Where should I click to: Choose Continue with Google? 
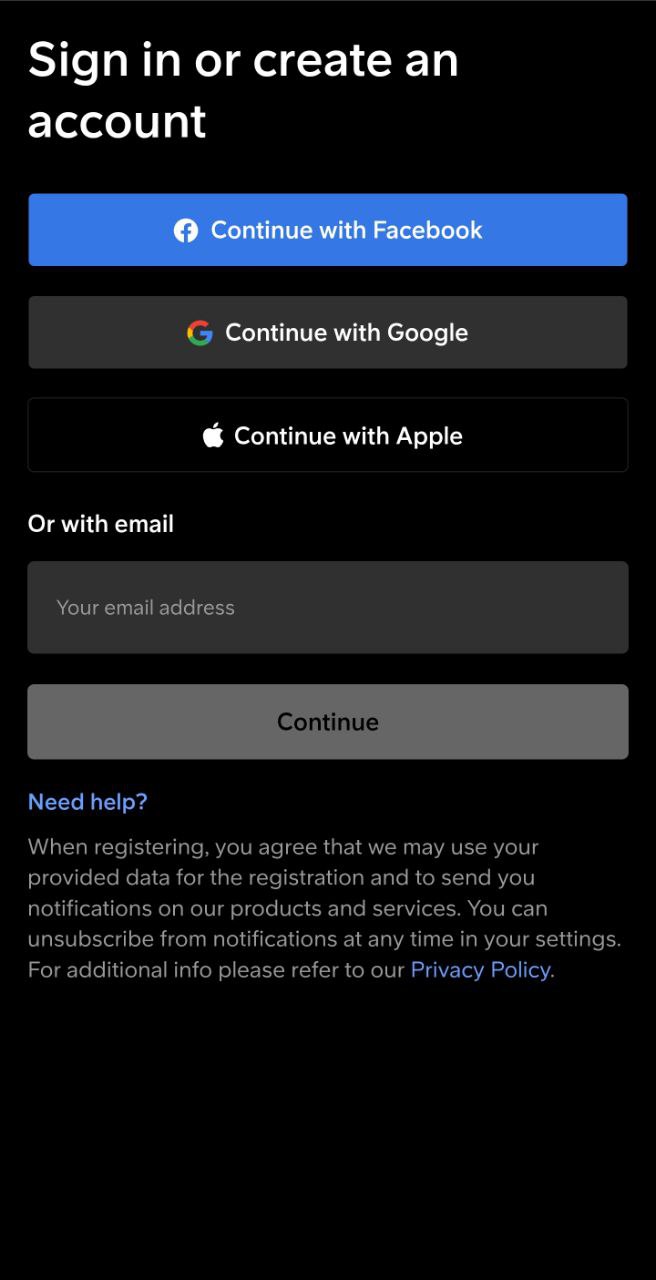point(328,332)
